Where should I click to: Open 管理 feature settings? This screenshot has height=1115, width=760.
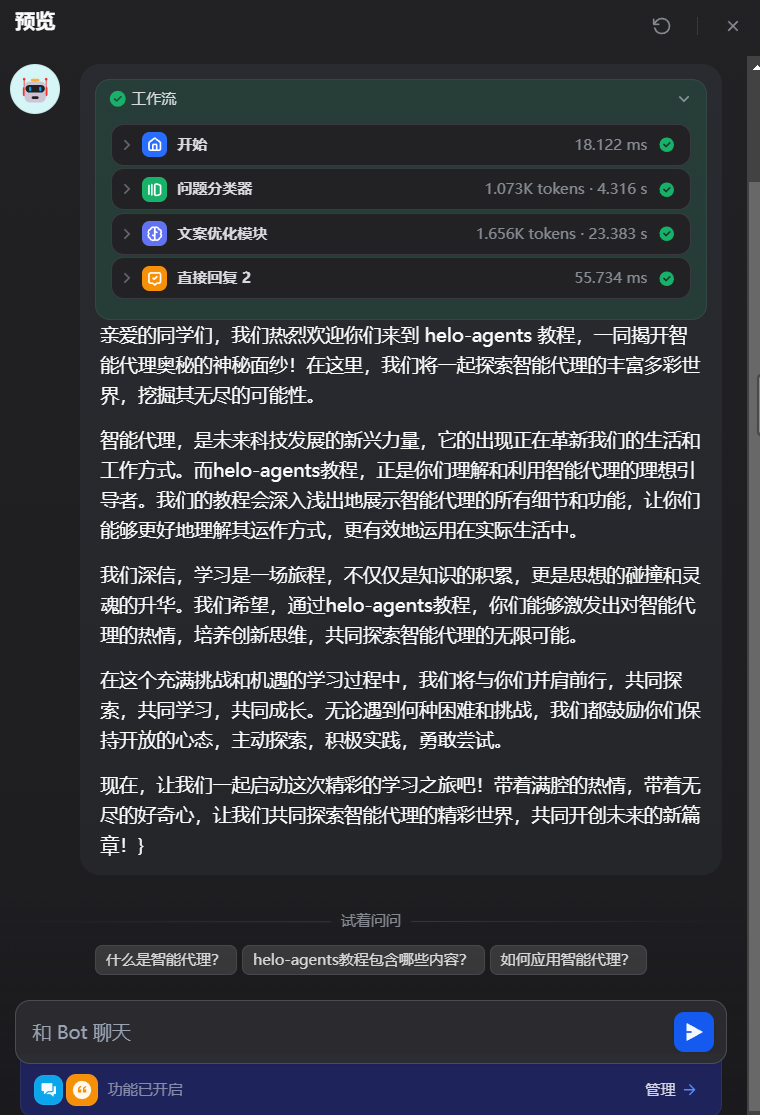670,1090
